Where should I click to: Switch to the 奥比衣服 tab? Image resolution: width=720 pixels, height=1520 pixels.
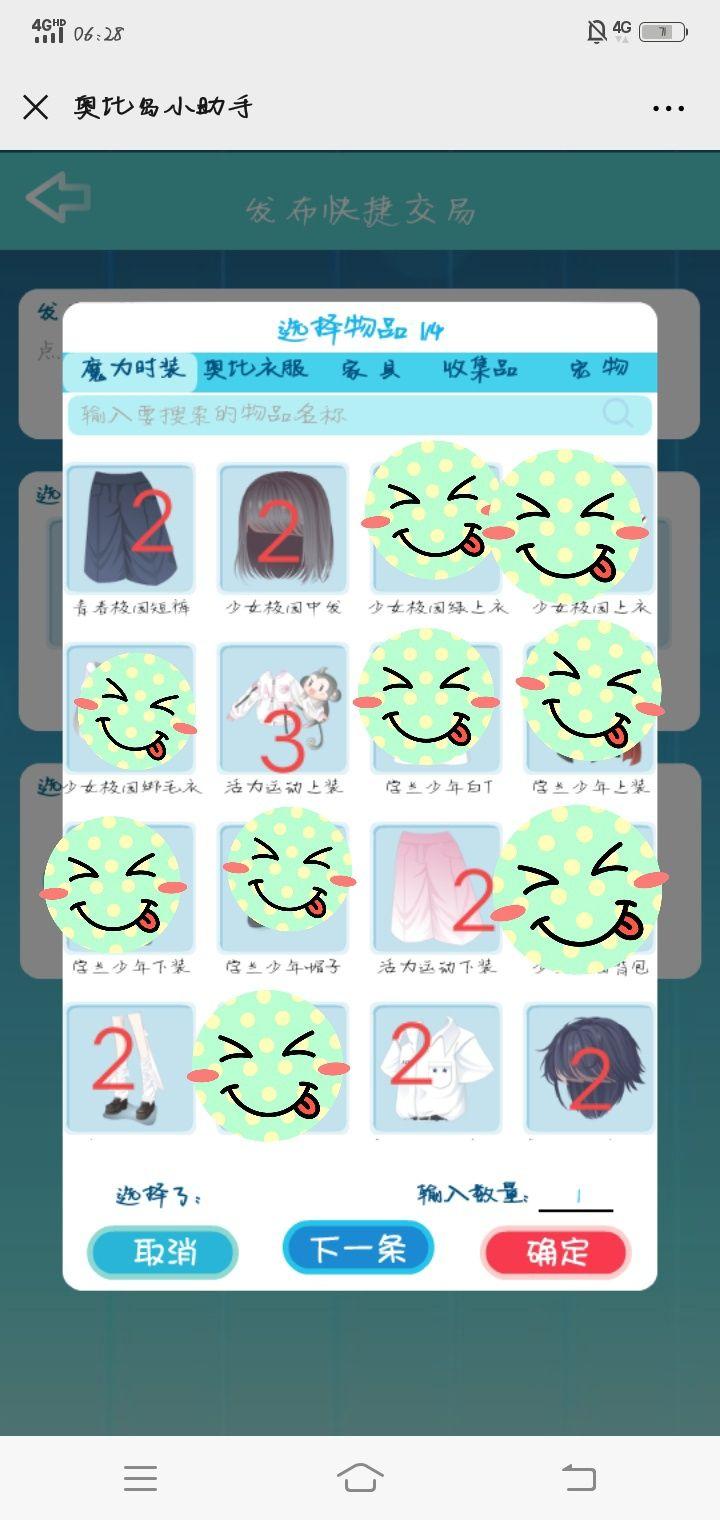pyautogui.click(x=255, y=369)
